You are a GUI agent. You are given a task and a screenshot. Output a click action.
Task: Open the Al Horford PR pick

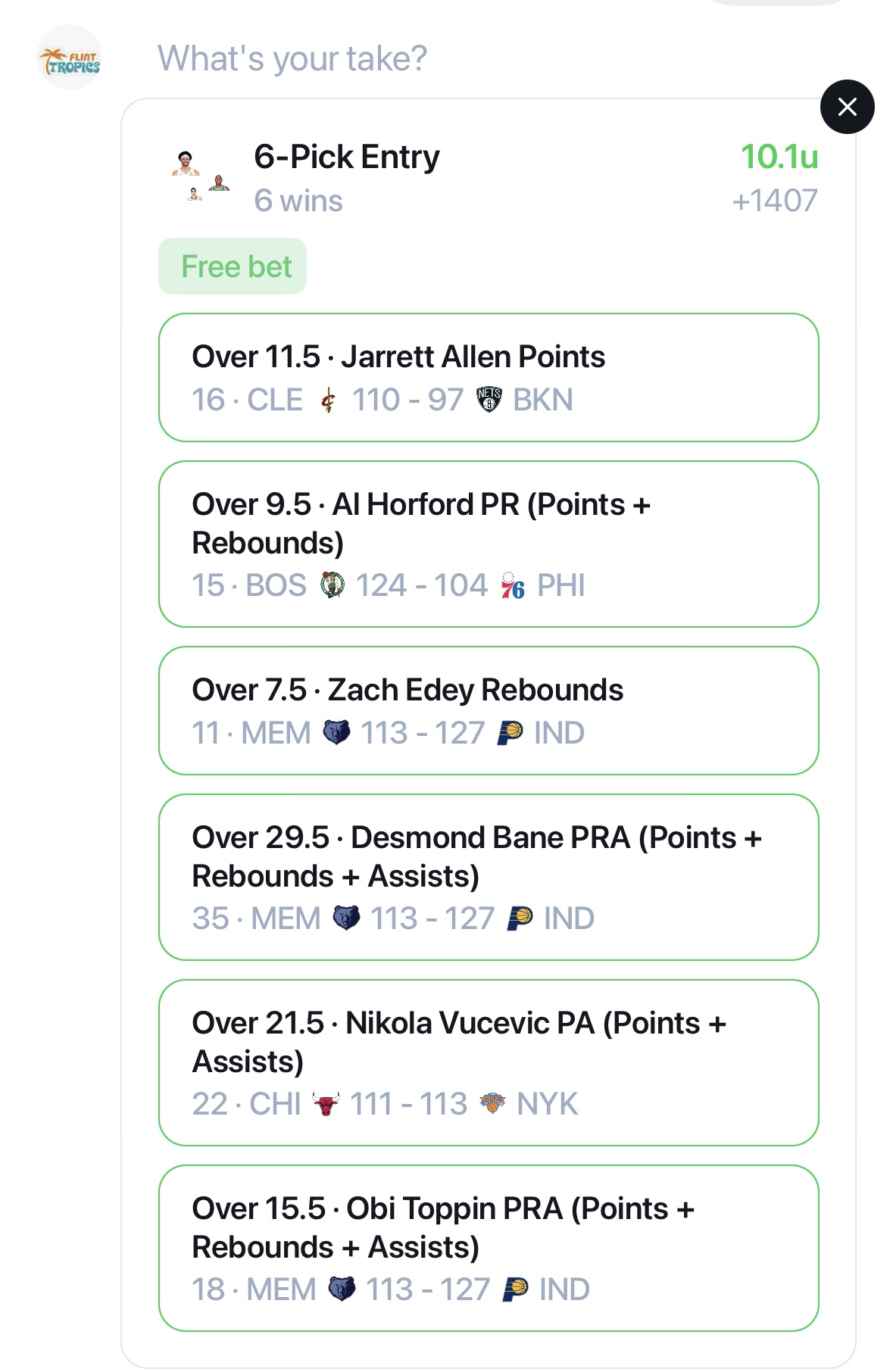click(488, 544)
